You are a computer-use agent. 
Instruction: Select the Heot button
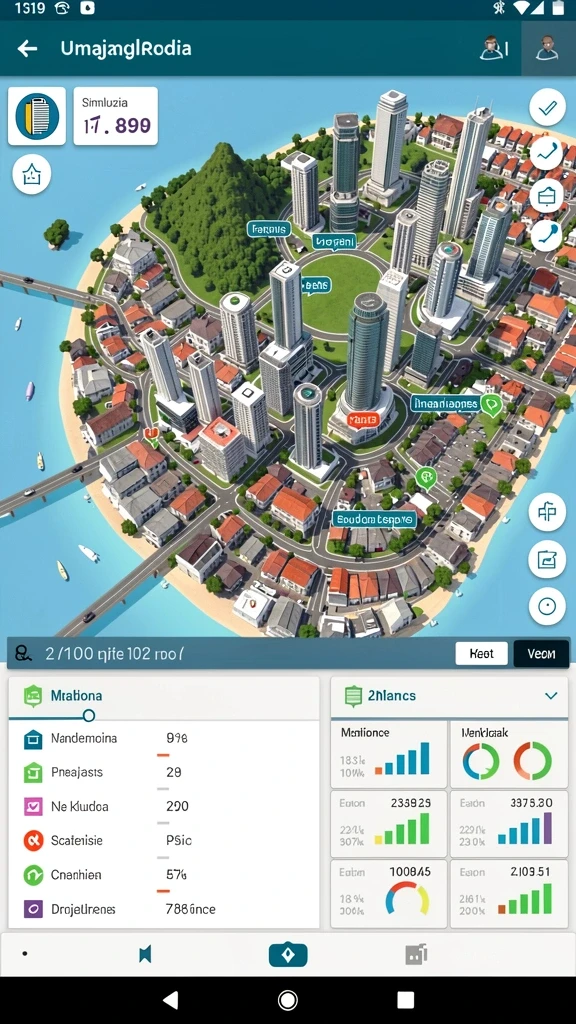click(481, 653)
